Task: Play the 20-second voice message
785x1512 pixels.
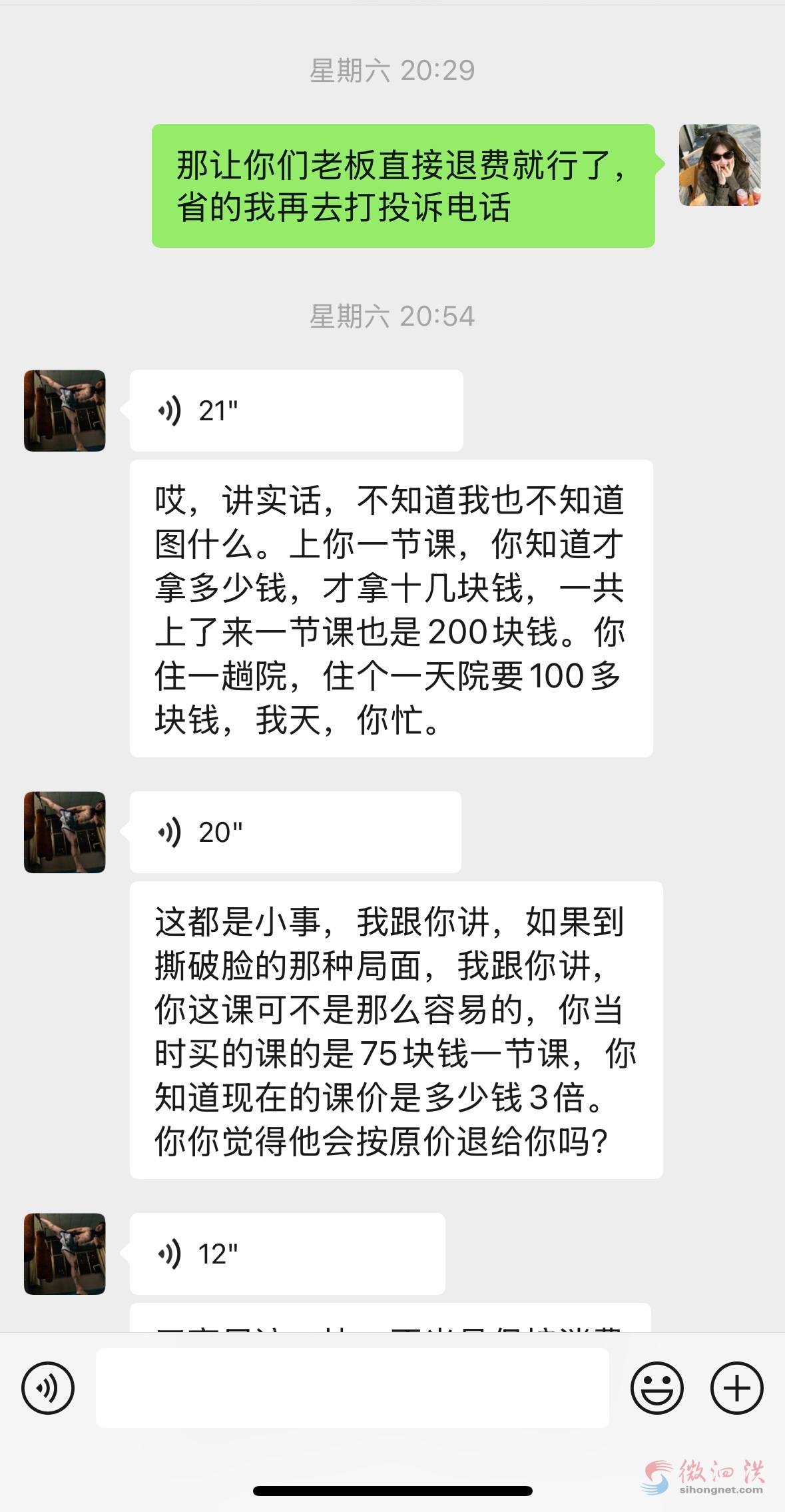Action: tap(295, 832)
